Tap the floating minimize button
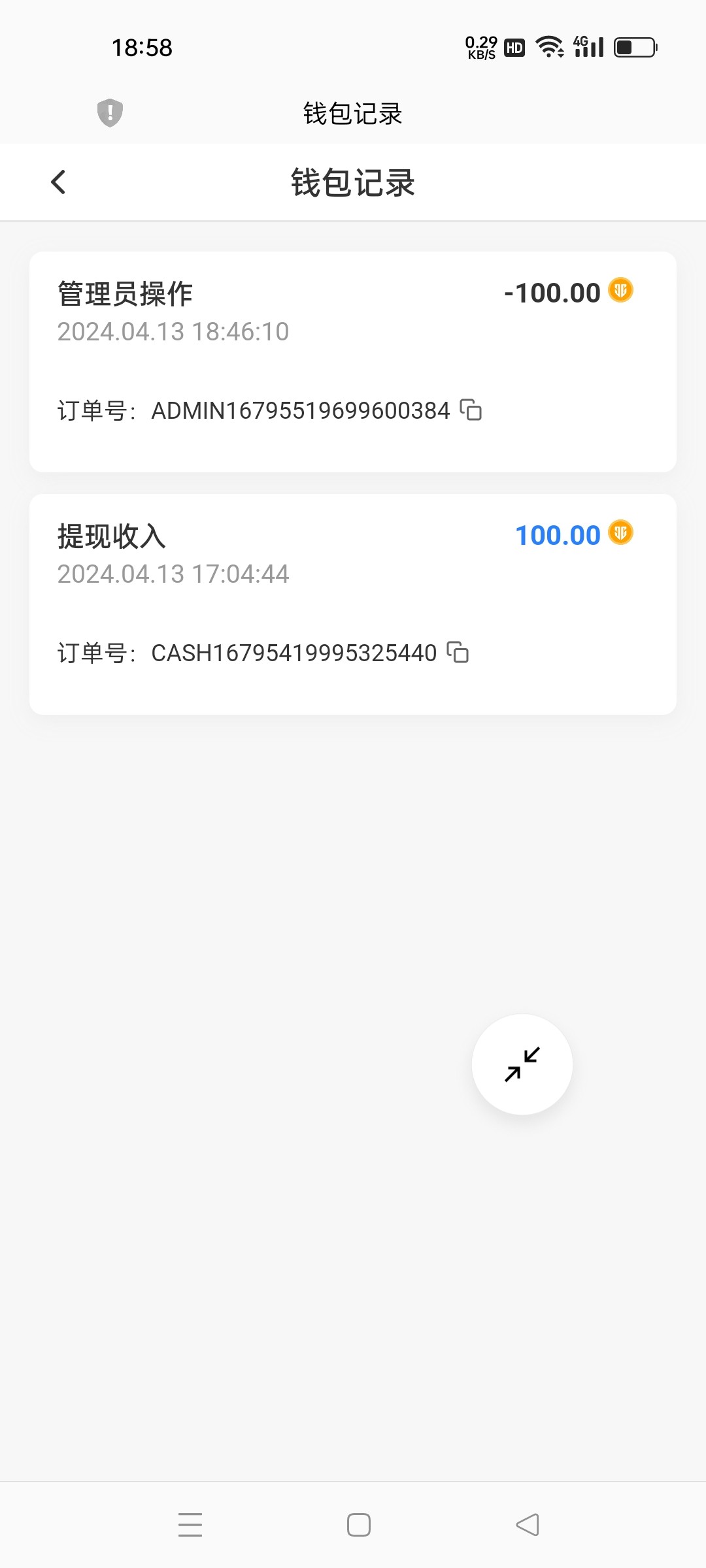The height and width of the screenshot is (1568, 706). 522,1064
